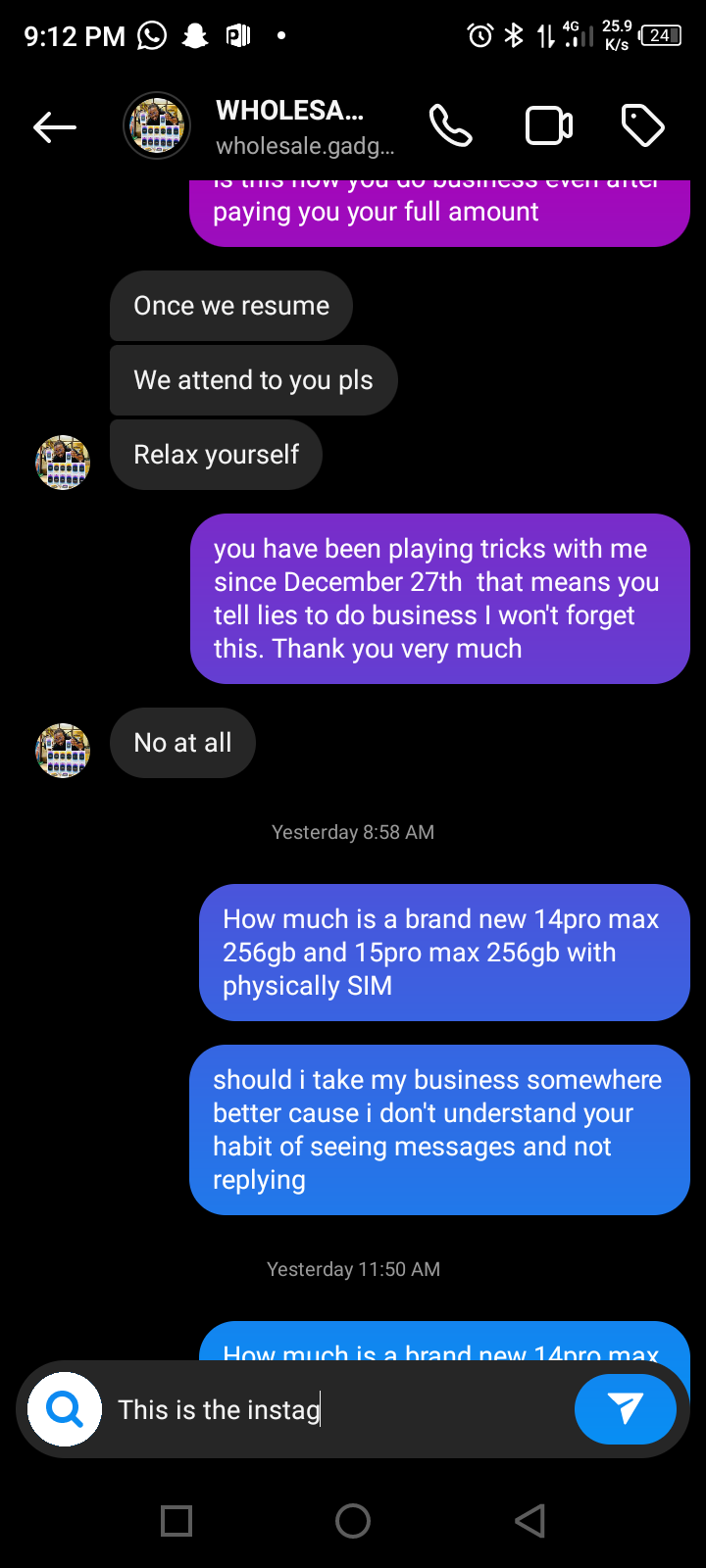This screenshot has height=1568, width=706.
Task: Open recent apps from navigation bar
Action: [176, 1521]
